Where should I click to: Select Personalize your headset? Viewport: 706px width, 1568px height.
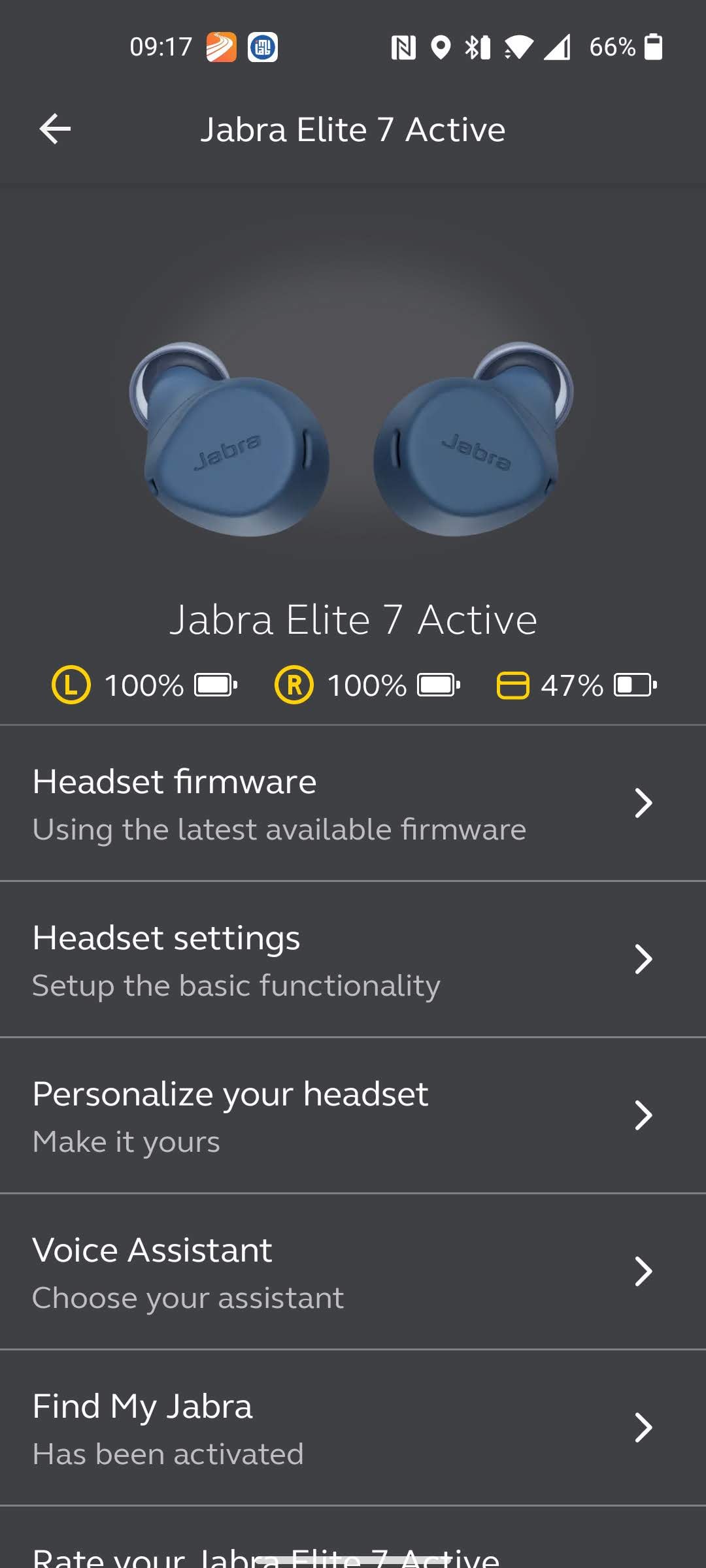coord(353,1116)
